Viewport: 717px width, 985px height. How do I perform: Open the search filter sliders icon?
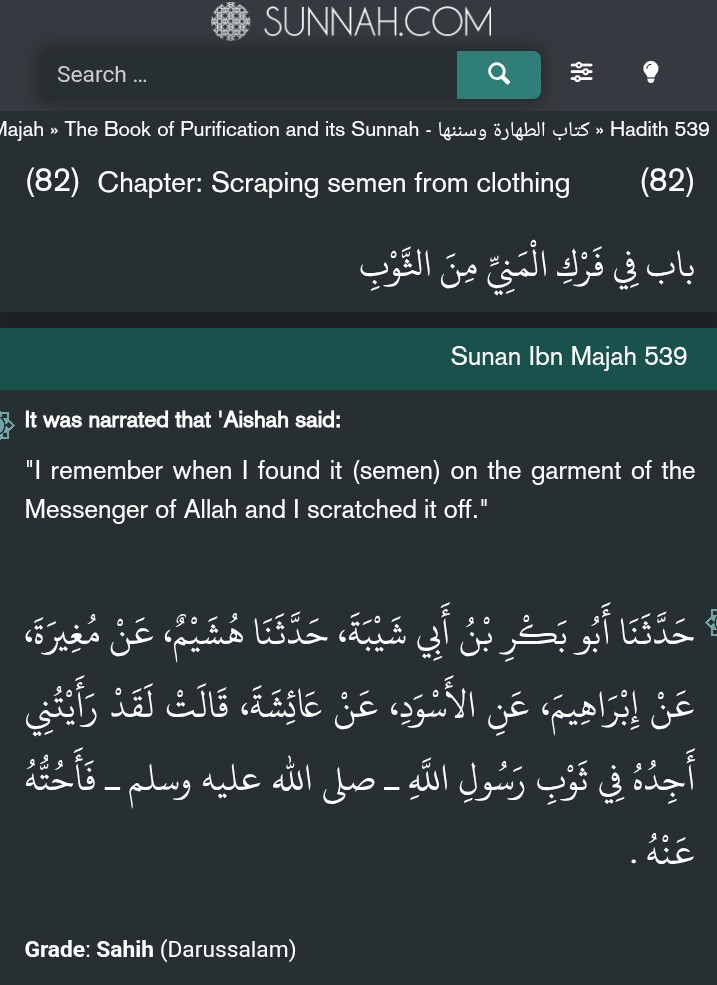[x=581, y=72]
